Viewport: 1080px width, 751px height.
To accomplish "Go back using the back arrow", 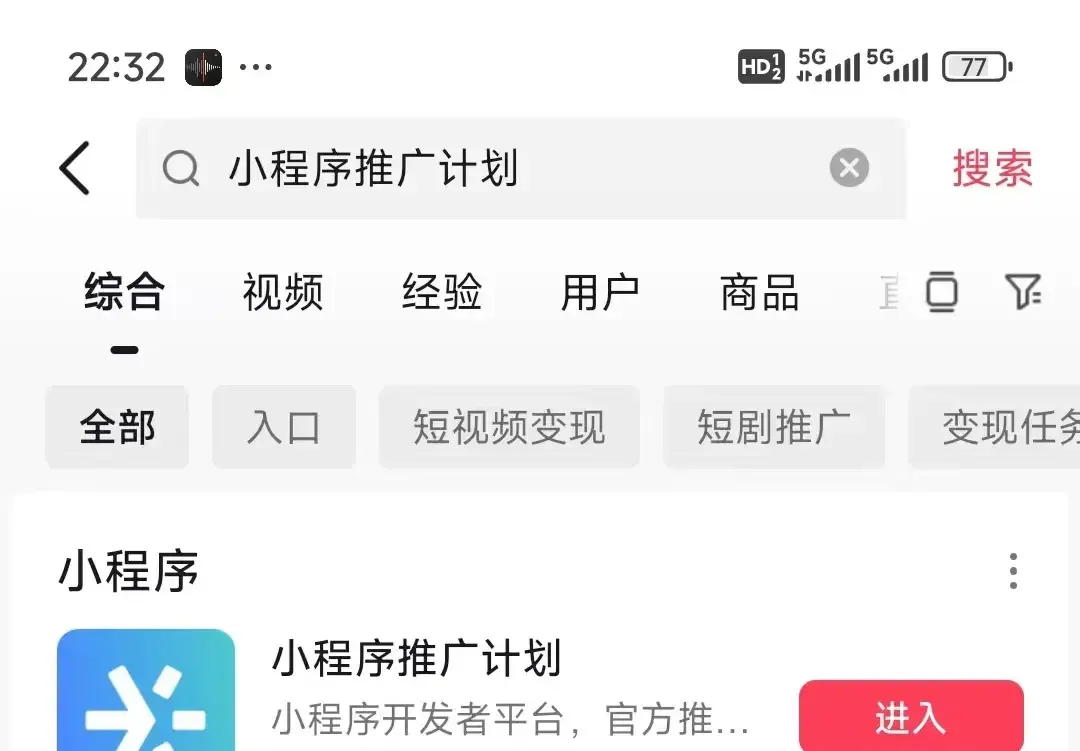I will click(75, 168).
